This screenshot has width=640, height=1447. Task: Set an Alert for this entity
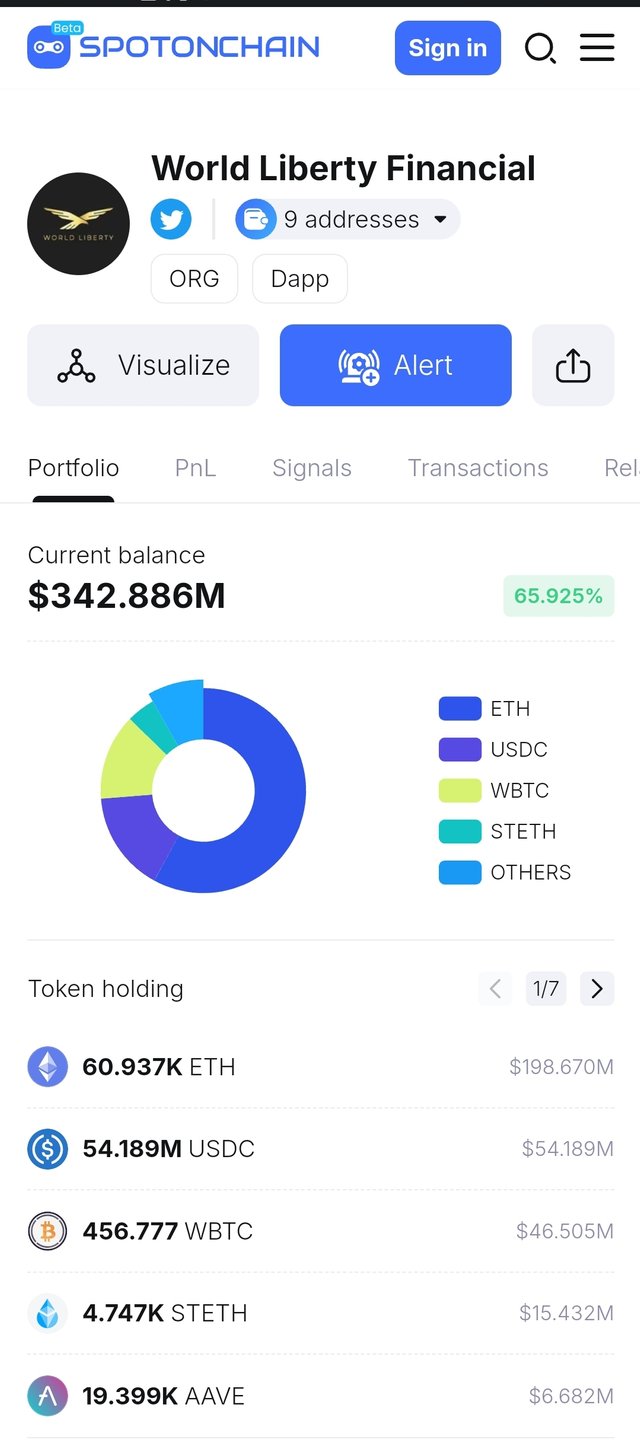pos(396,365)
